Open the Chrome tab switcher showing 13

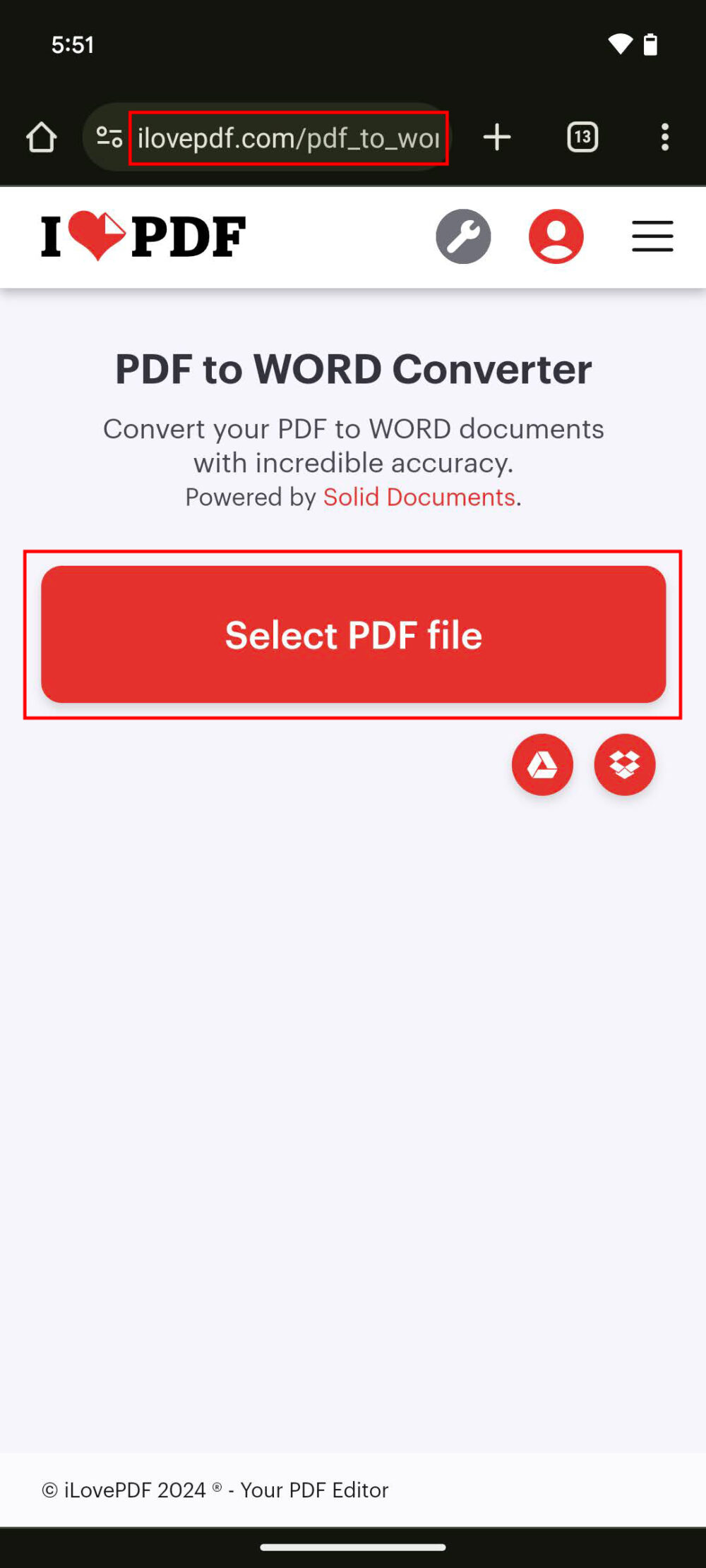(582, 137)
